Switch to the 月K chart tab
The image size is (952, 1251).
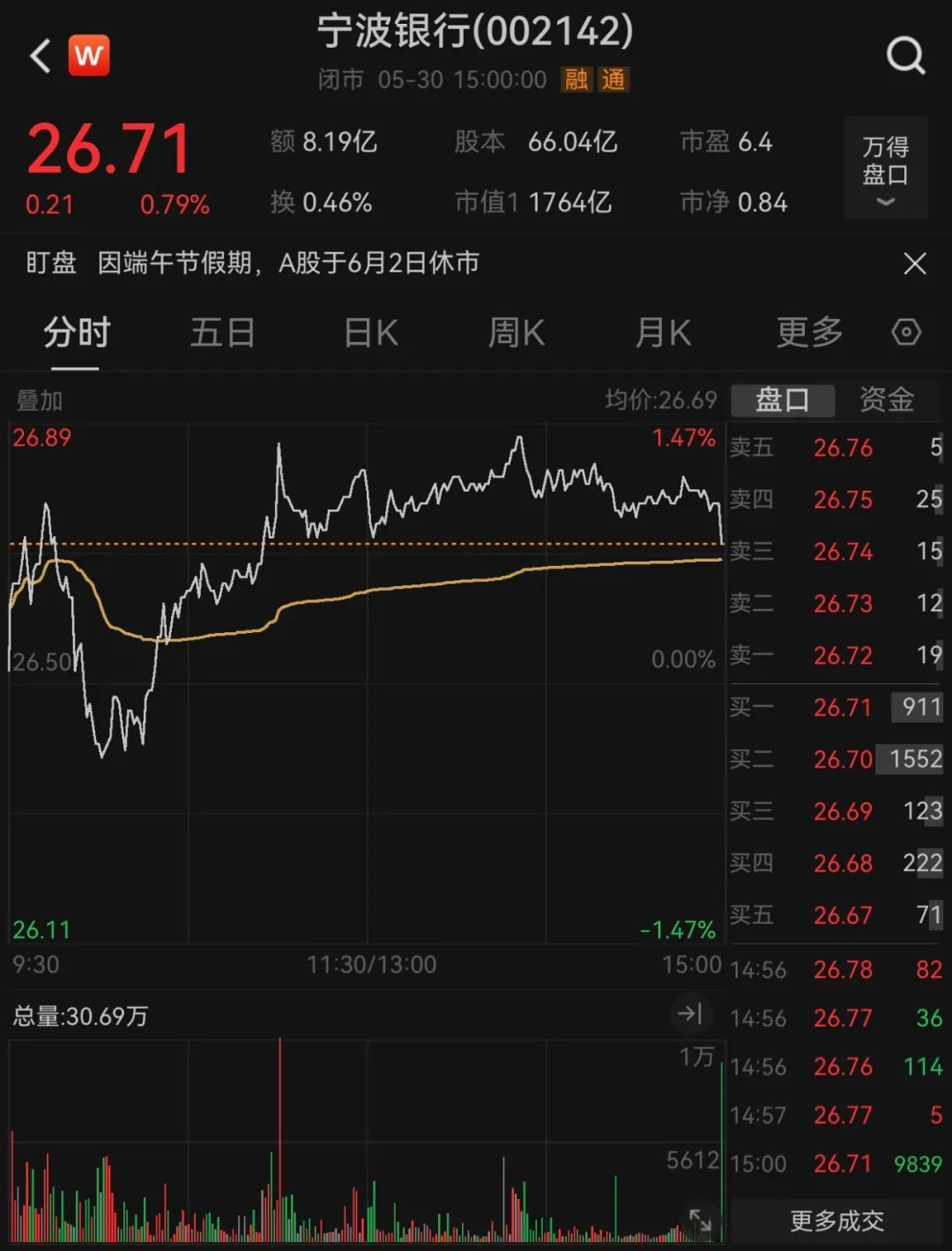[663, 333]
